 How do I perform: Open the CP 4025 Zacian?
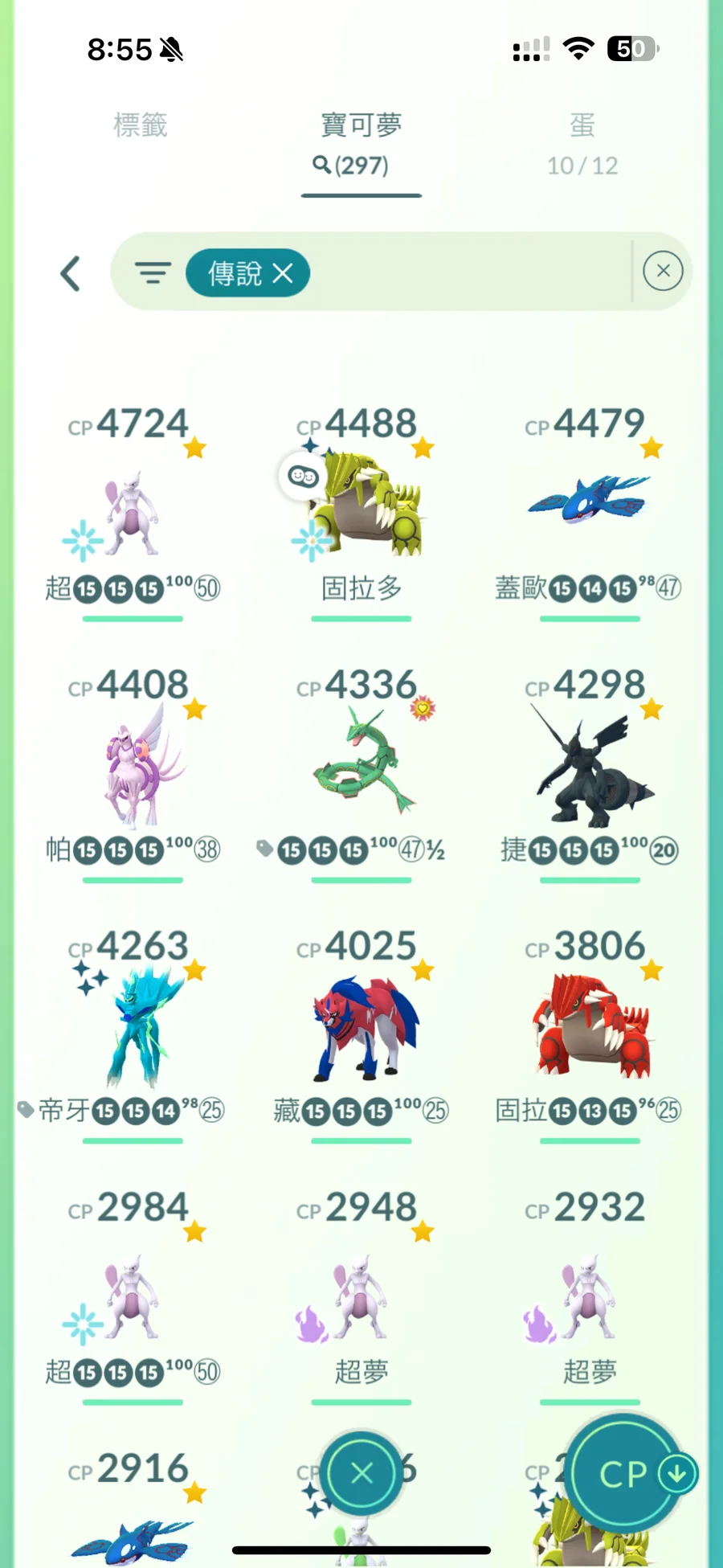(x=361, y=1029)
